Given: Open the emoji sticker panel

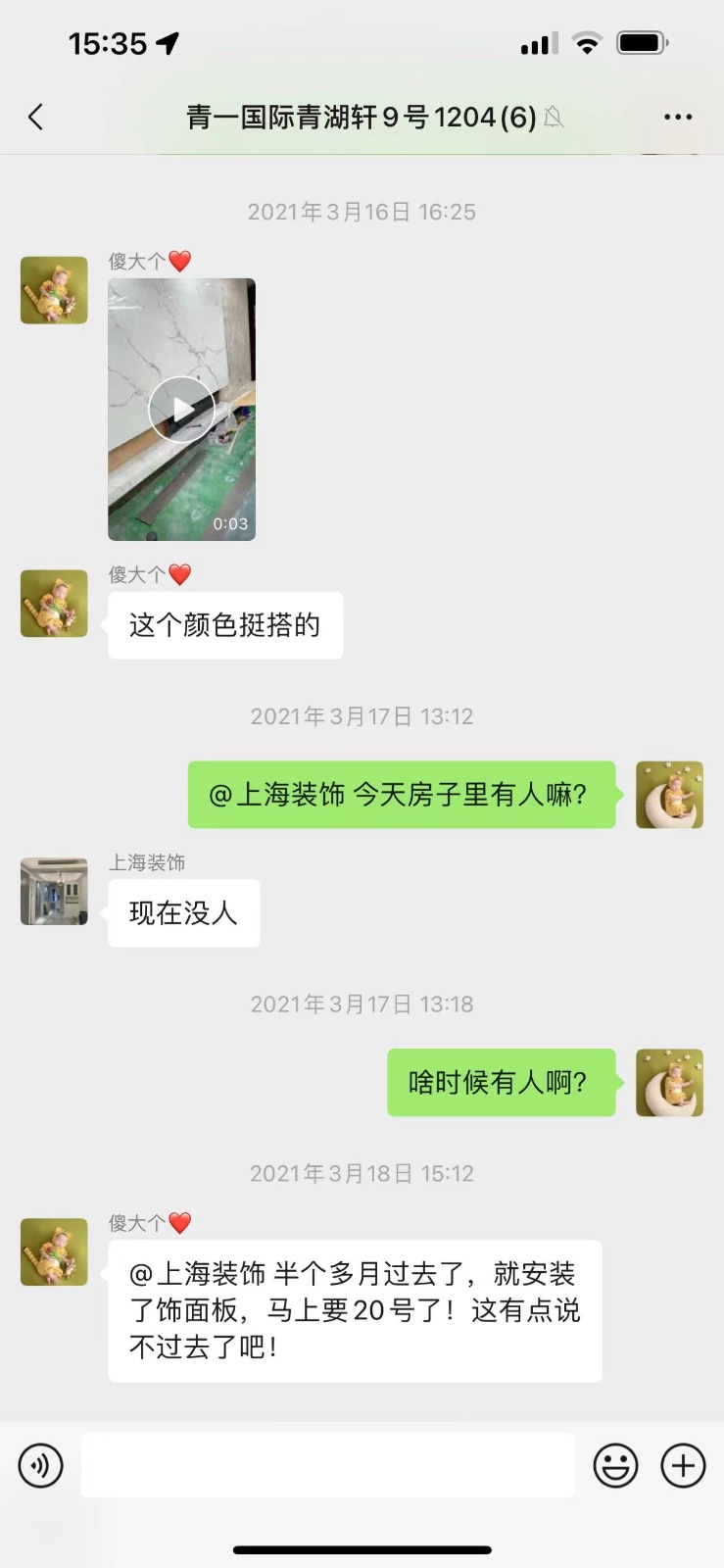Looking at the screenshot, I should coord(615,1466).
